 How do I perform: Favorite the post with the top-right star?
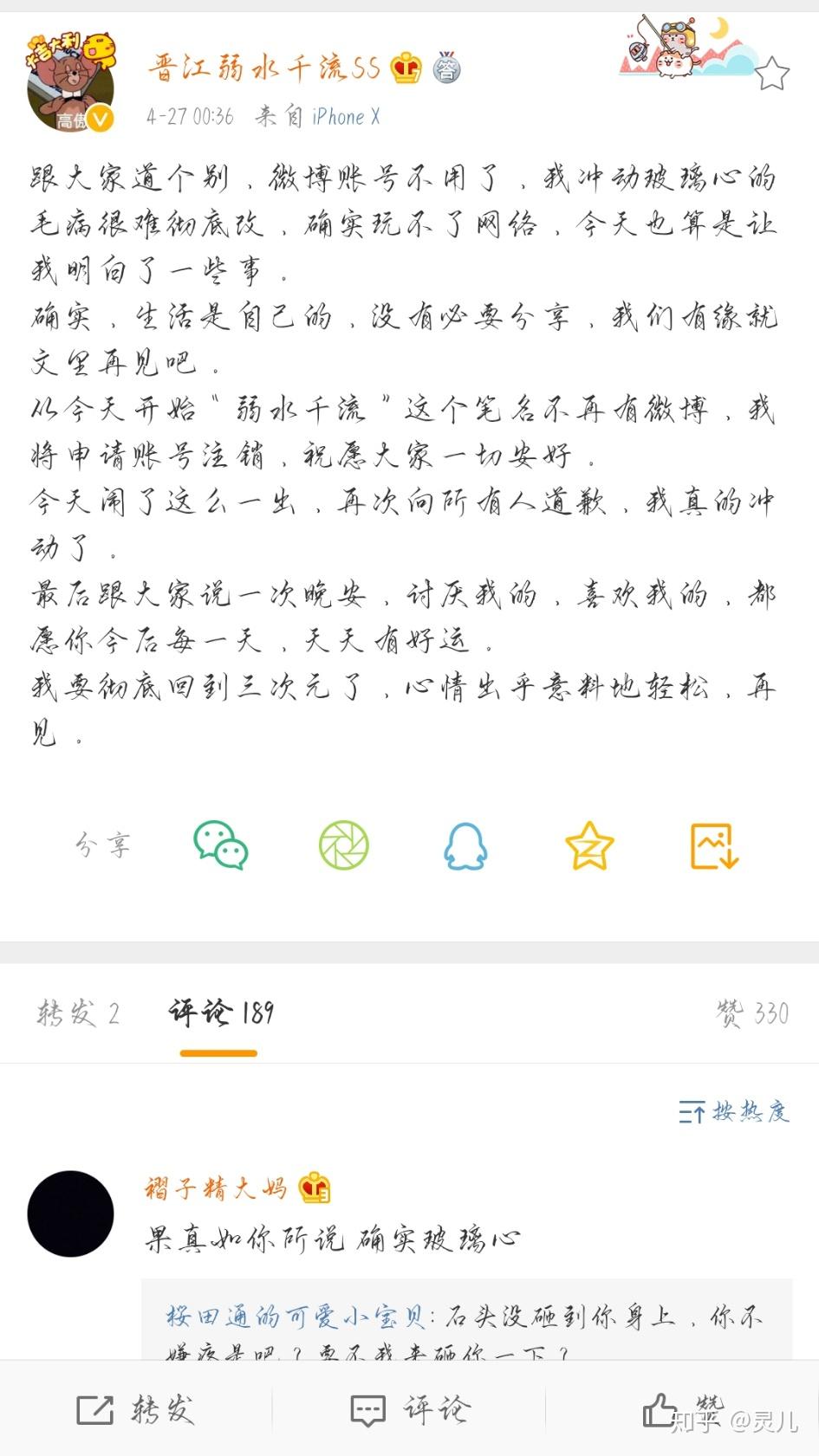(x=772, y=74)
